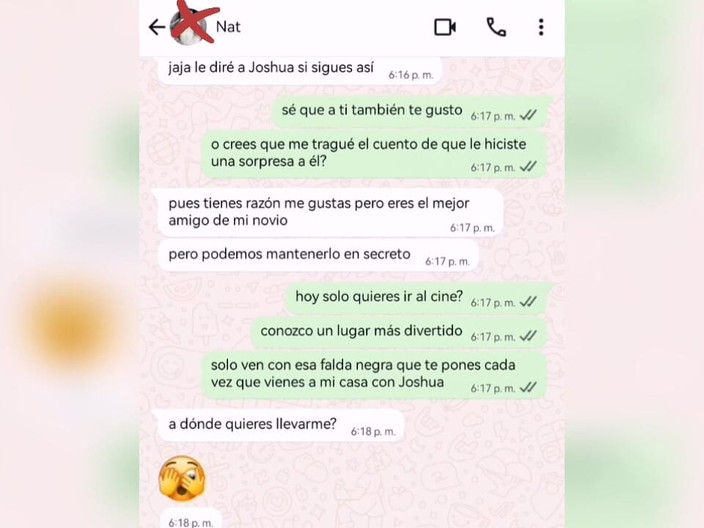Start a voice call with Nat

pyautogui.click(x=496, y=27)
